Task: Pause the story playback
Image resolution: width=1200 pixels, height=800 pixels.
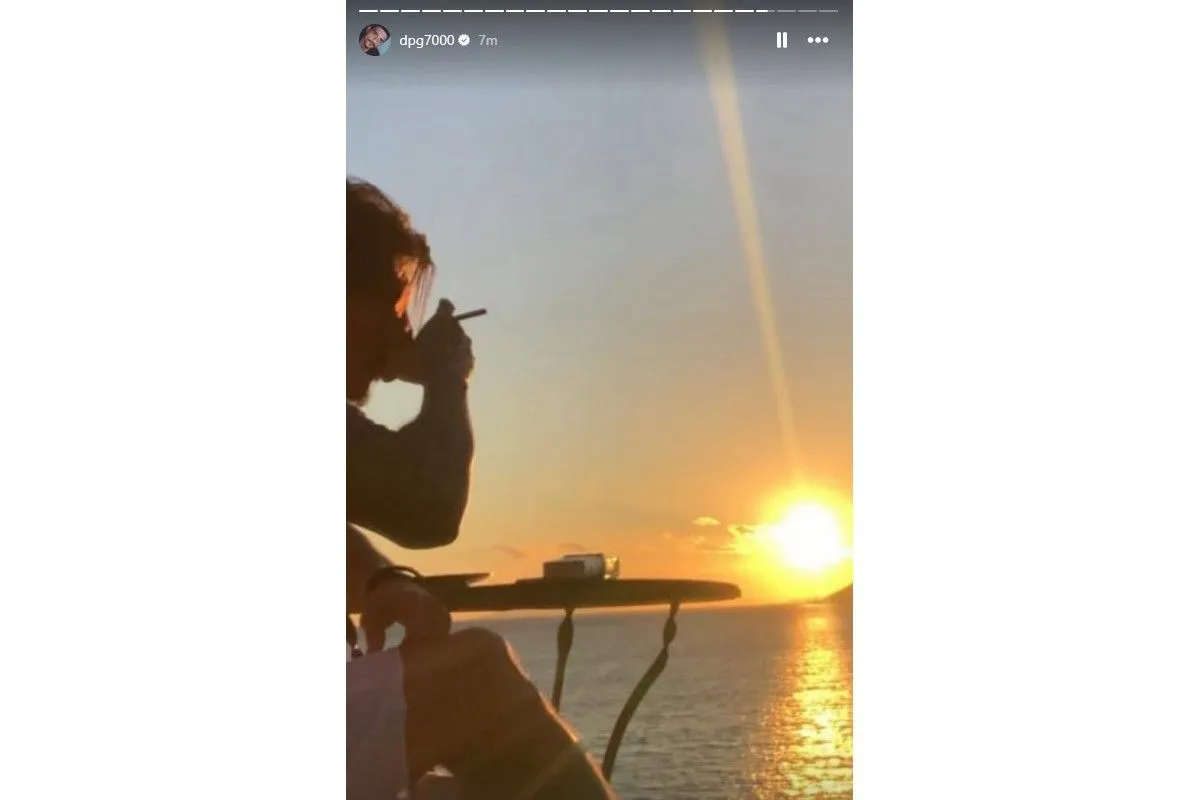Action: click(781, 40)
